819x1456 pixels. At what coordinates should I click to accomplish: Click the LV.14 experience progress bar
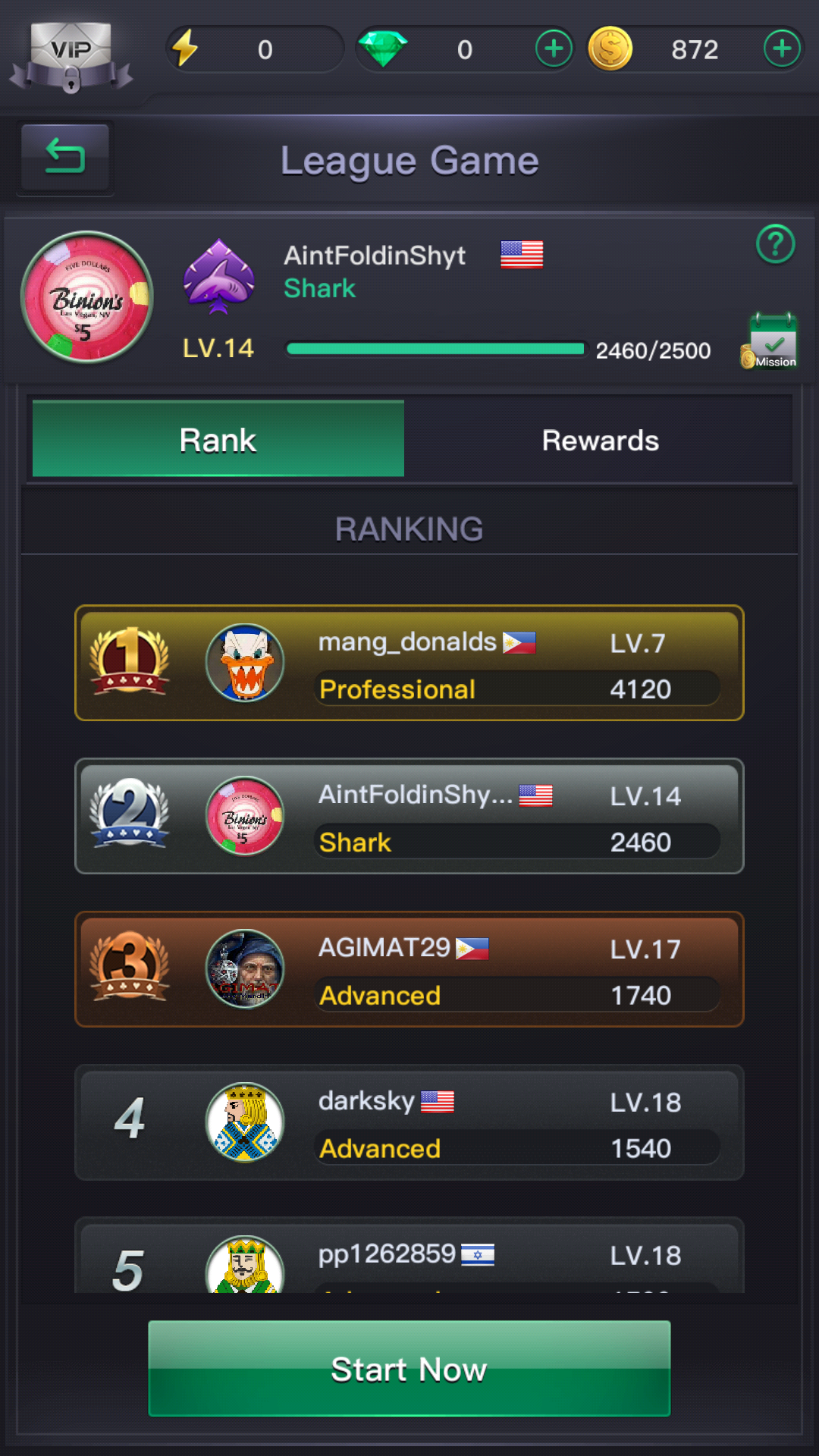click(436, 349)
